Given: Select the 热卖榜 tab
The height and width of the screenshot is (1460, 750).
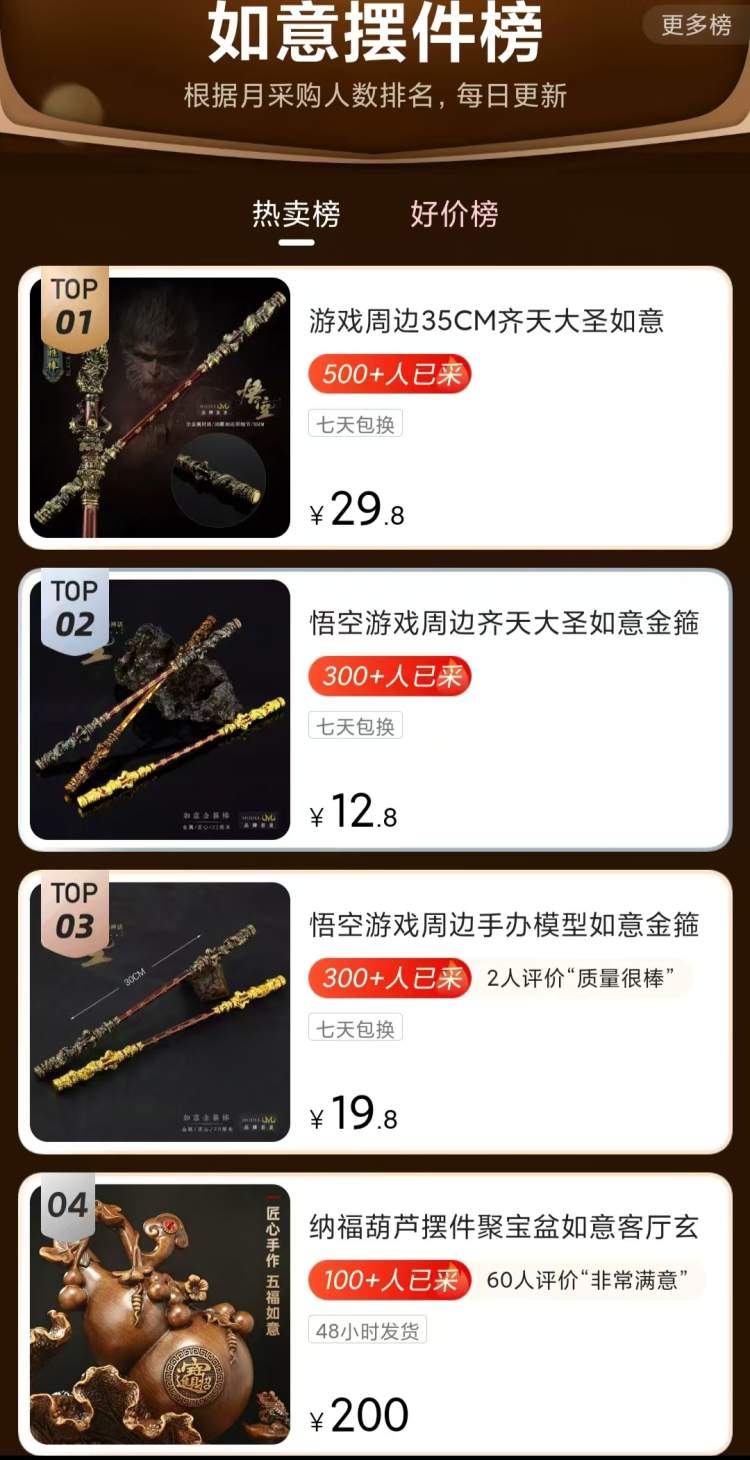Looking at the screenshot, I should (x=296, y=214).
